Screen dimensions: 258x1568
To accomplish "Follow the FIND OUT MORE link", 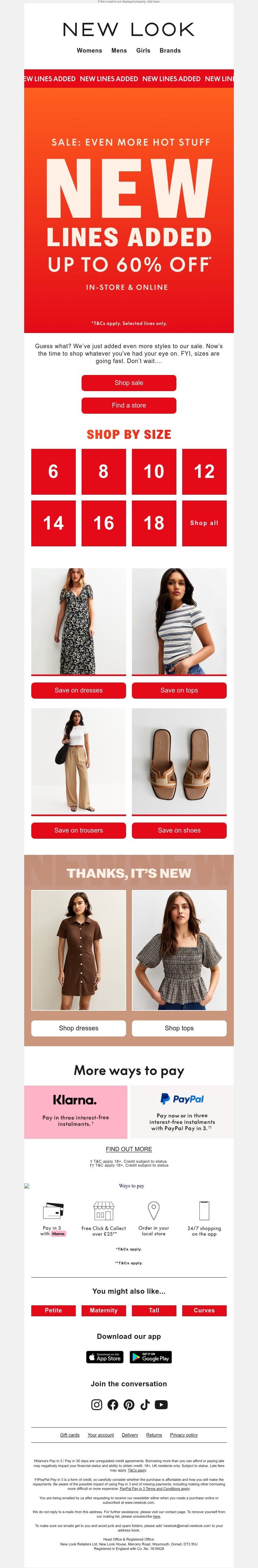I will point(129,1149).
